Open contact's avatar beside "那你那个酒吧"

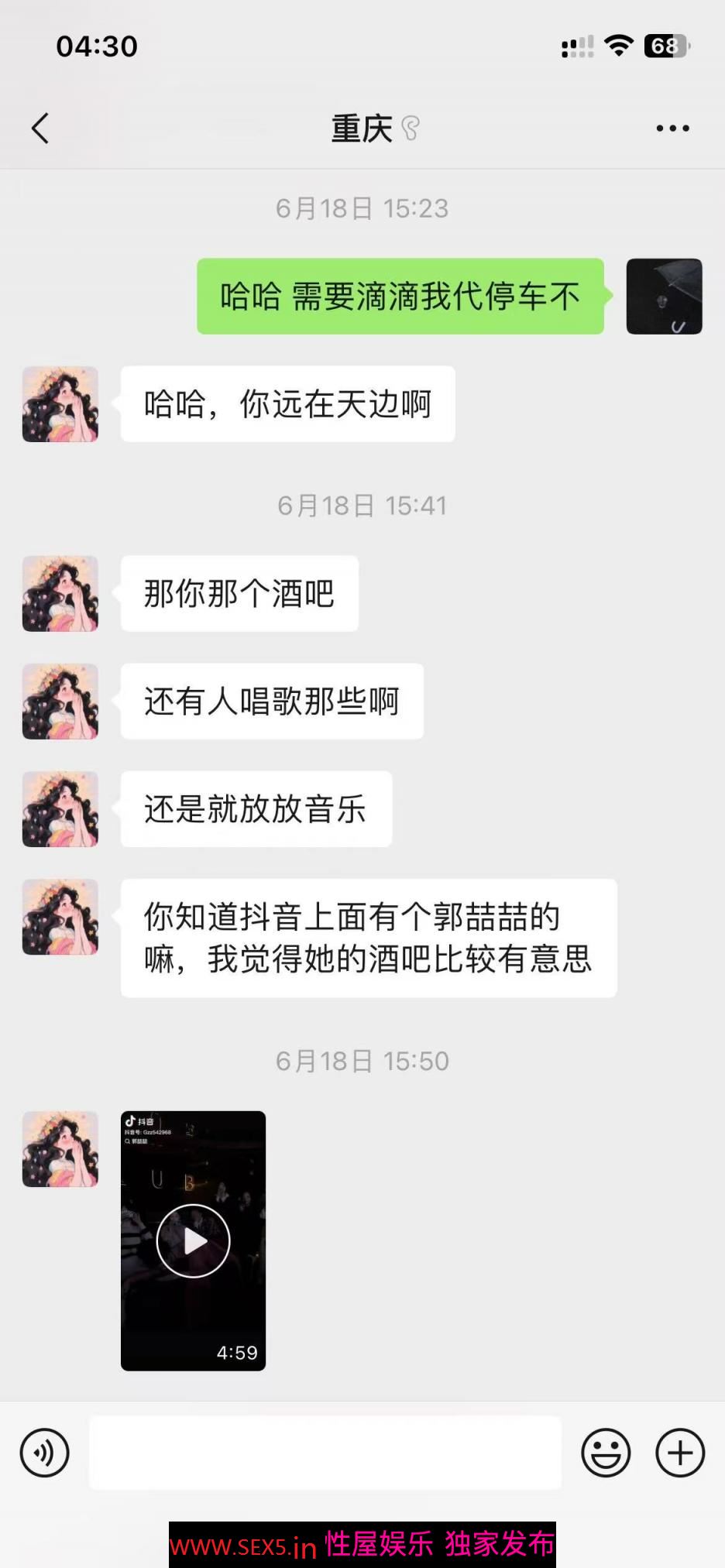tap(60, 593)
